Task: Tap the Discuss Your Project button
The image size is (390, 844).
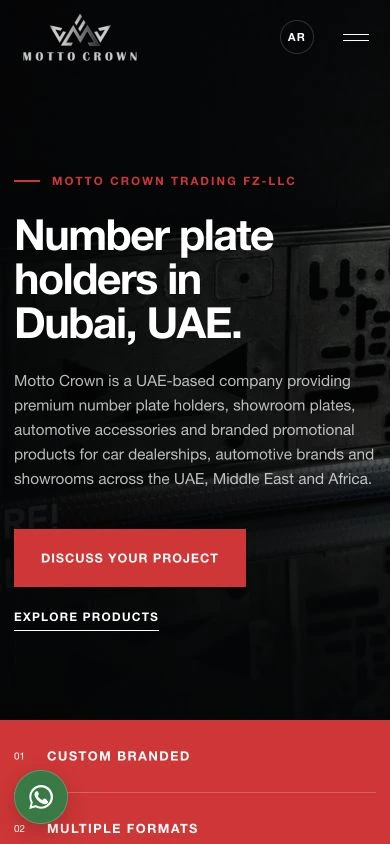Action: pos(130,558)
